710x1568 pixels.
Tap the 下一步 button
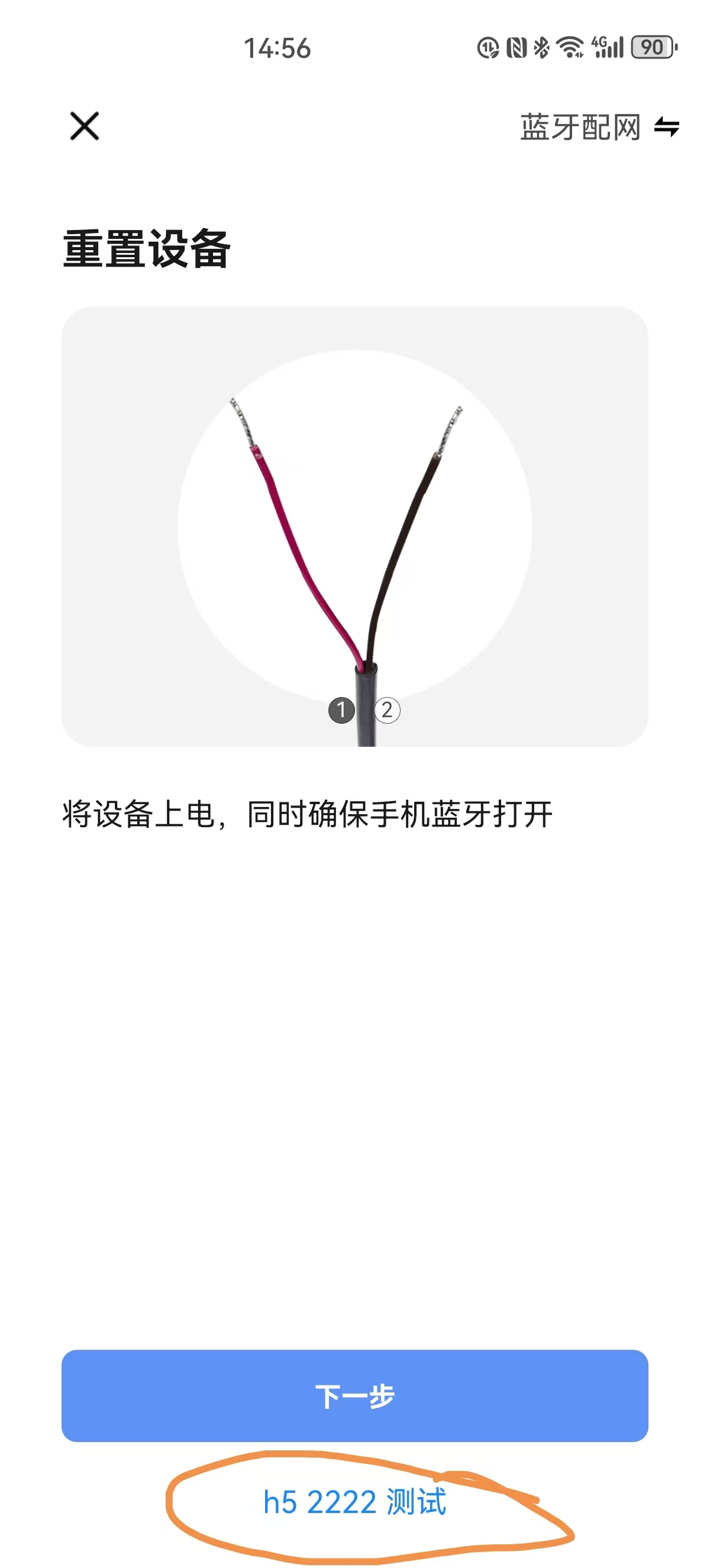point(354,1395)
